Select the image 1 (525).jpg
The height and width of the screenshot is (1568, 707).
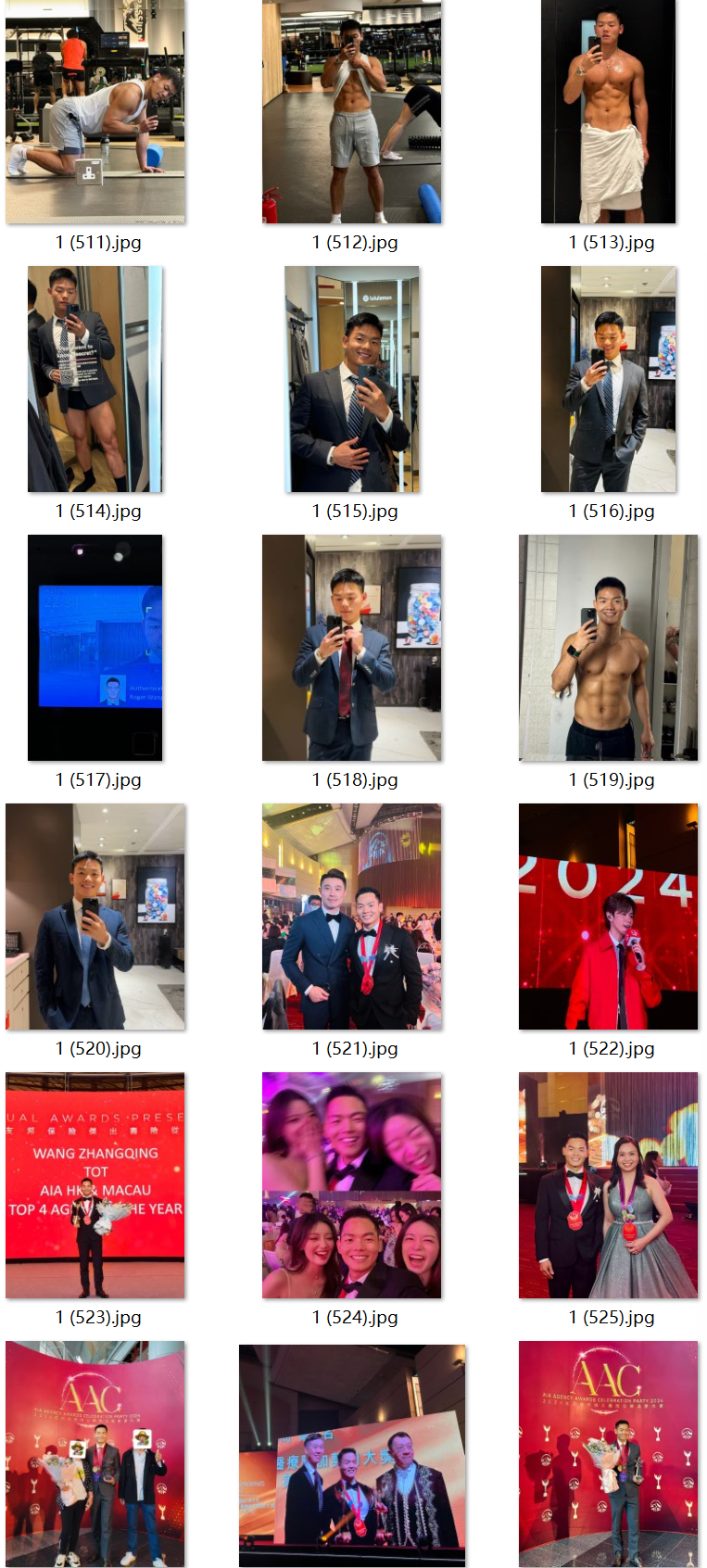[x=609, y=1185]
